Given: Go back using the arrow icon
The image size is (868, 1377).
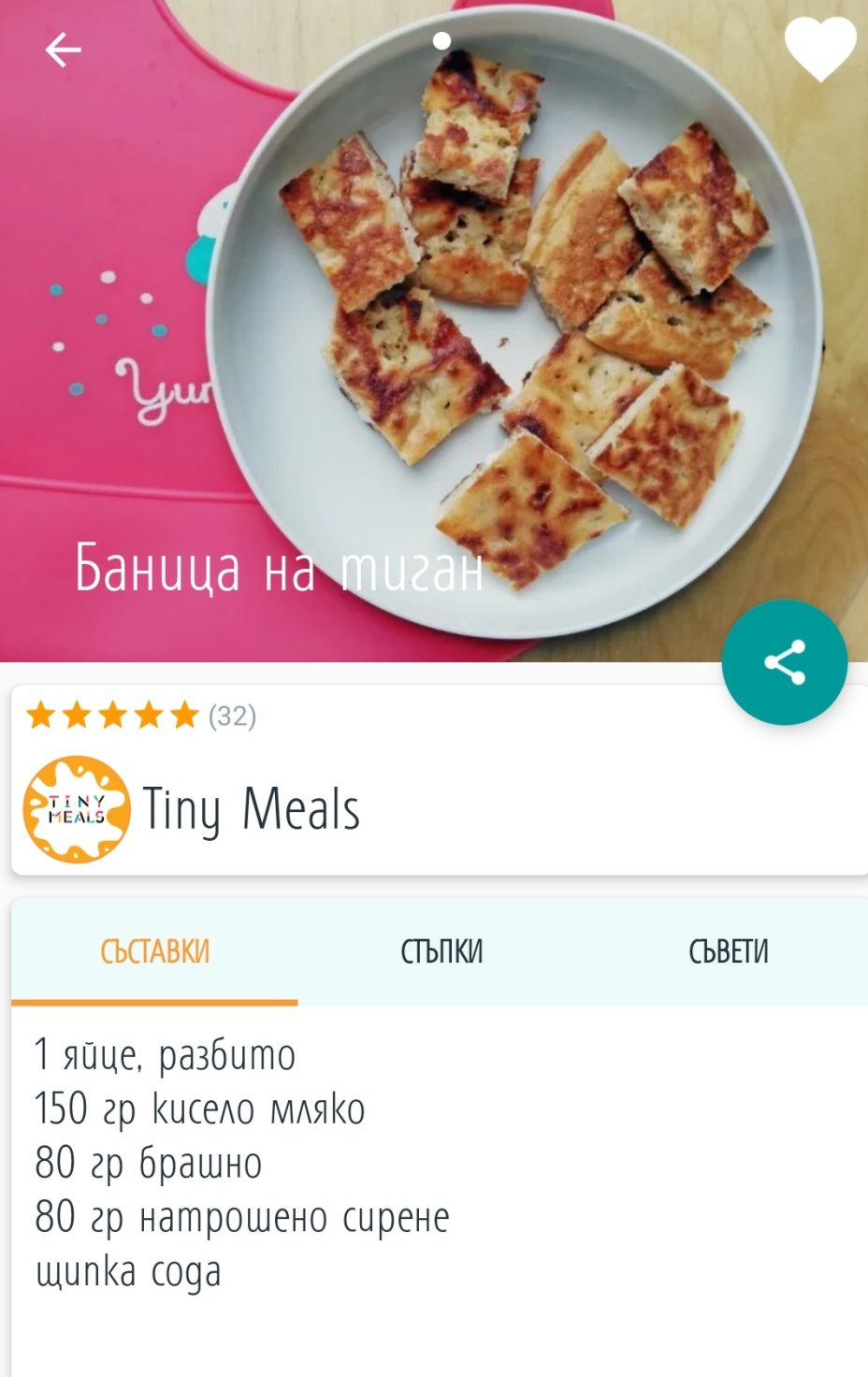Looking at the screenshot, I should pyautogui.click(x=63, y=50).
